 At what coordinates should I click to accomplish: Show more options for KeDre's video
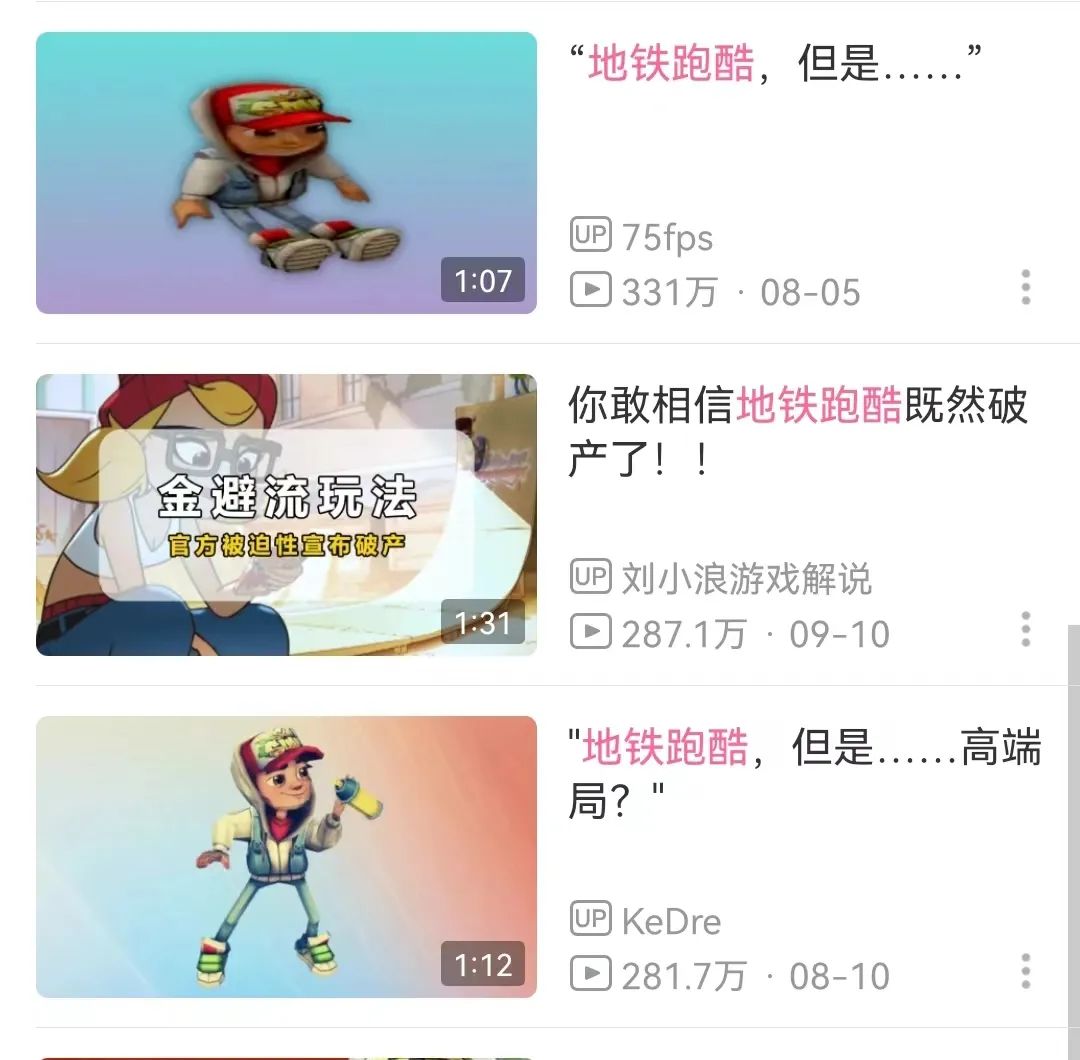point(1025,971)
